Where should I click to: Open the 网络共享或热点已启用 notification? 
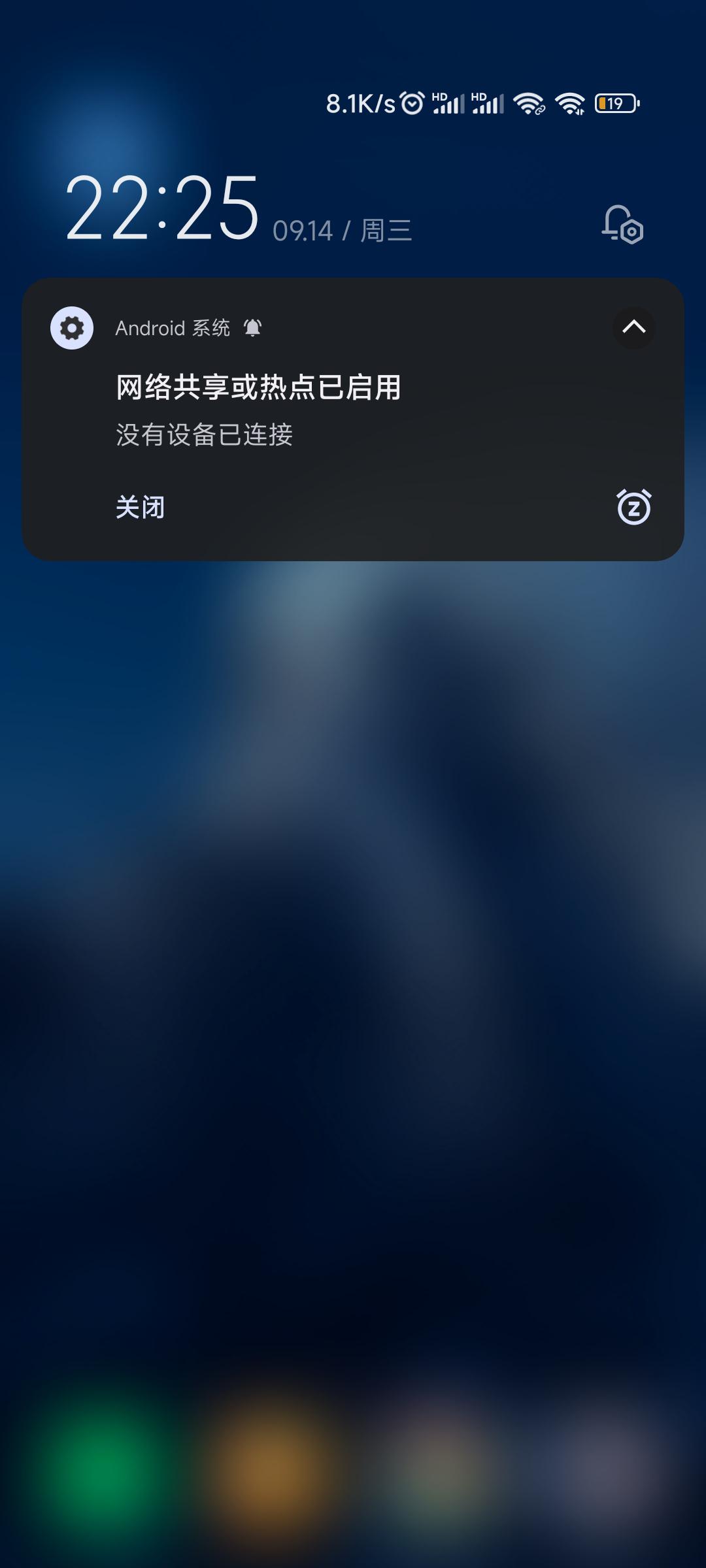click(x=259, y=387)
